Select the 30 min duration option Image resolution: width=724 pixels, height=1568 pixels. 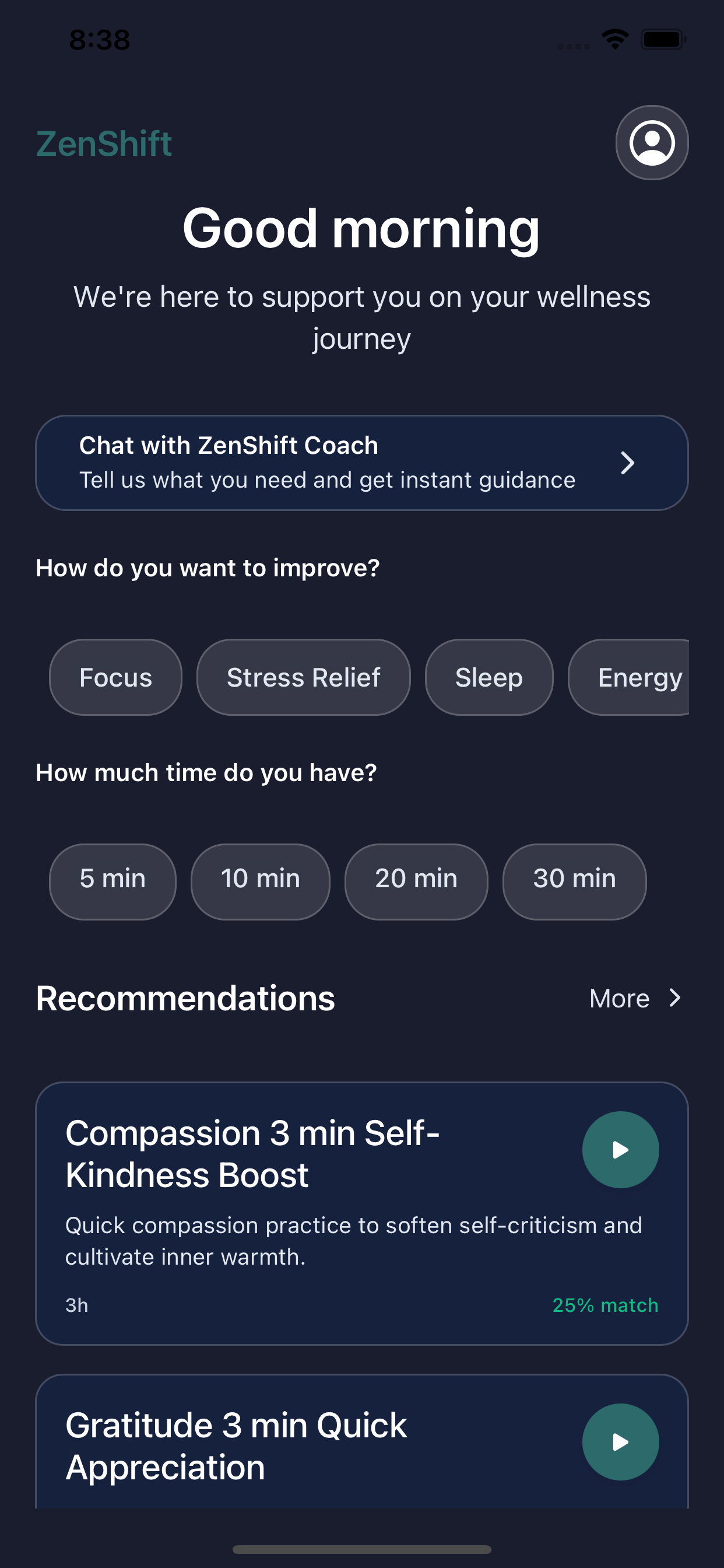[x=574, y=881]
